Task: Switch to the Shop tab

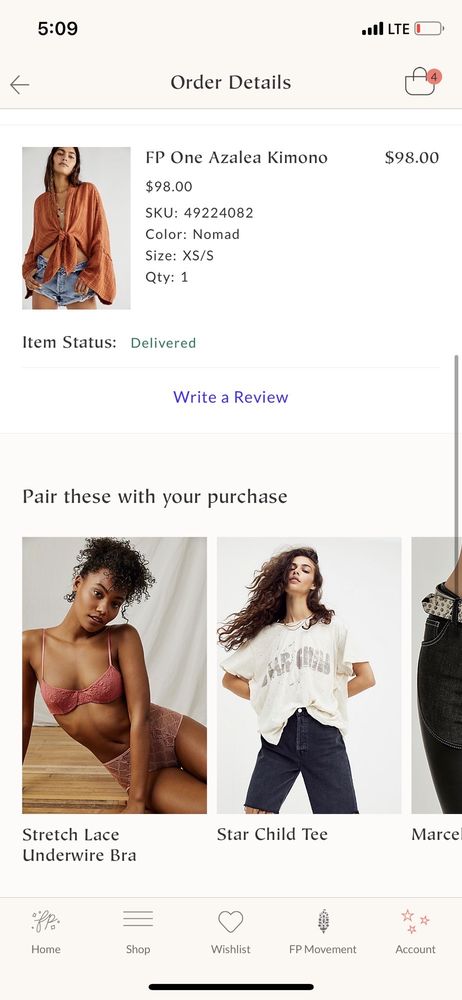Action: 138,932
